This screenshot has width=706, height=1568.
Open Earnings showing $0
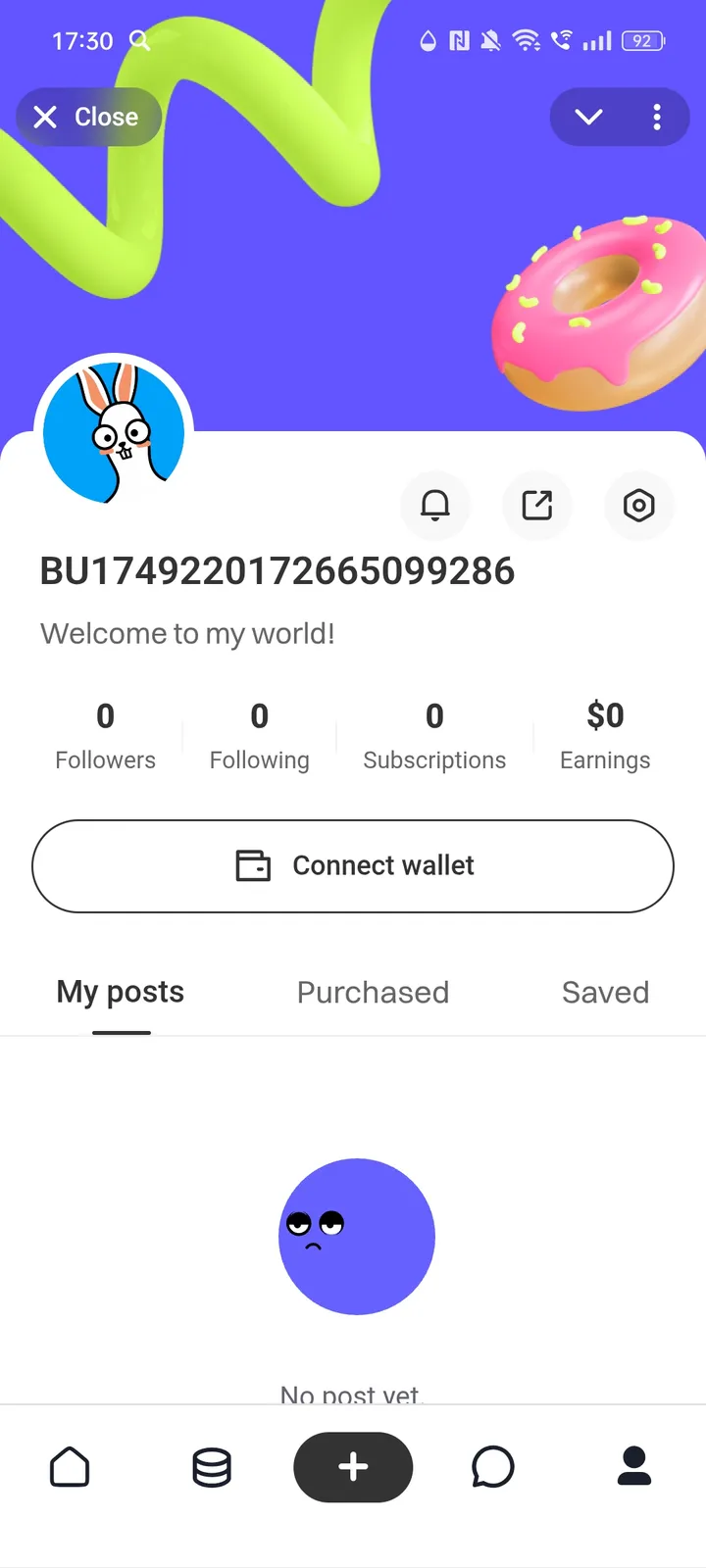(x=605, y=735)
